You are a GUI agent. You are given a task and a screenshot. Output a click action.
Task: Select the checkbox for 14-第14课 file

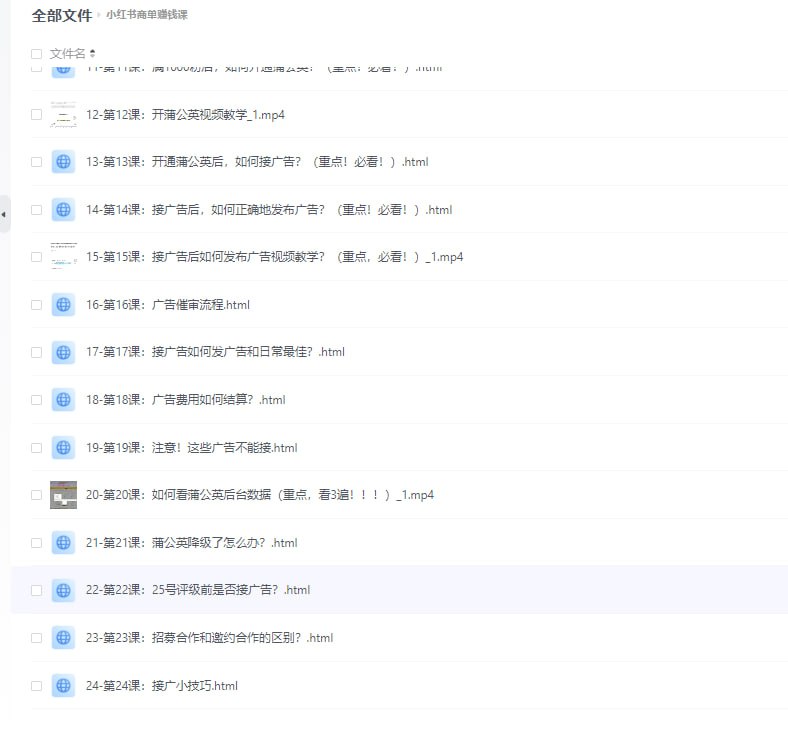[x=36, y=210]
